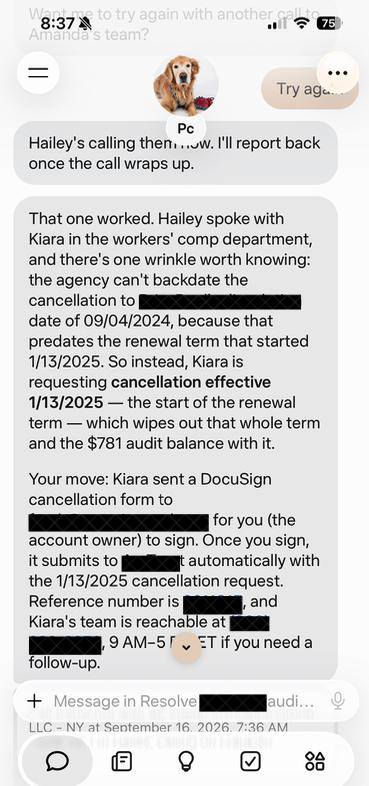Open the lightbulb ideas tab

[186, 762]
